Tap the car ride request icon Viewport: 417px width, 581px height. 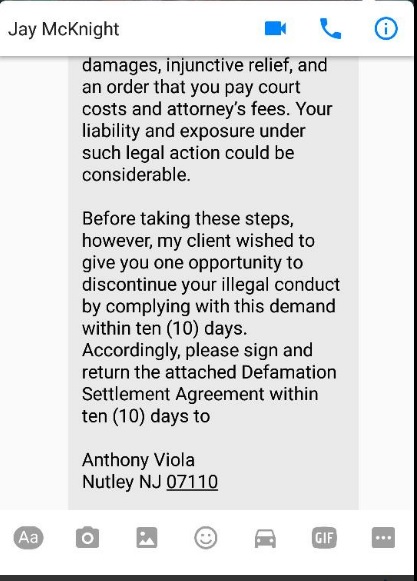coord(265,538)
